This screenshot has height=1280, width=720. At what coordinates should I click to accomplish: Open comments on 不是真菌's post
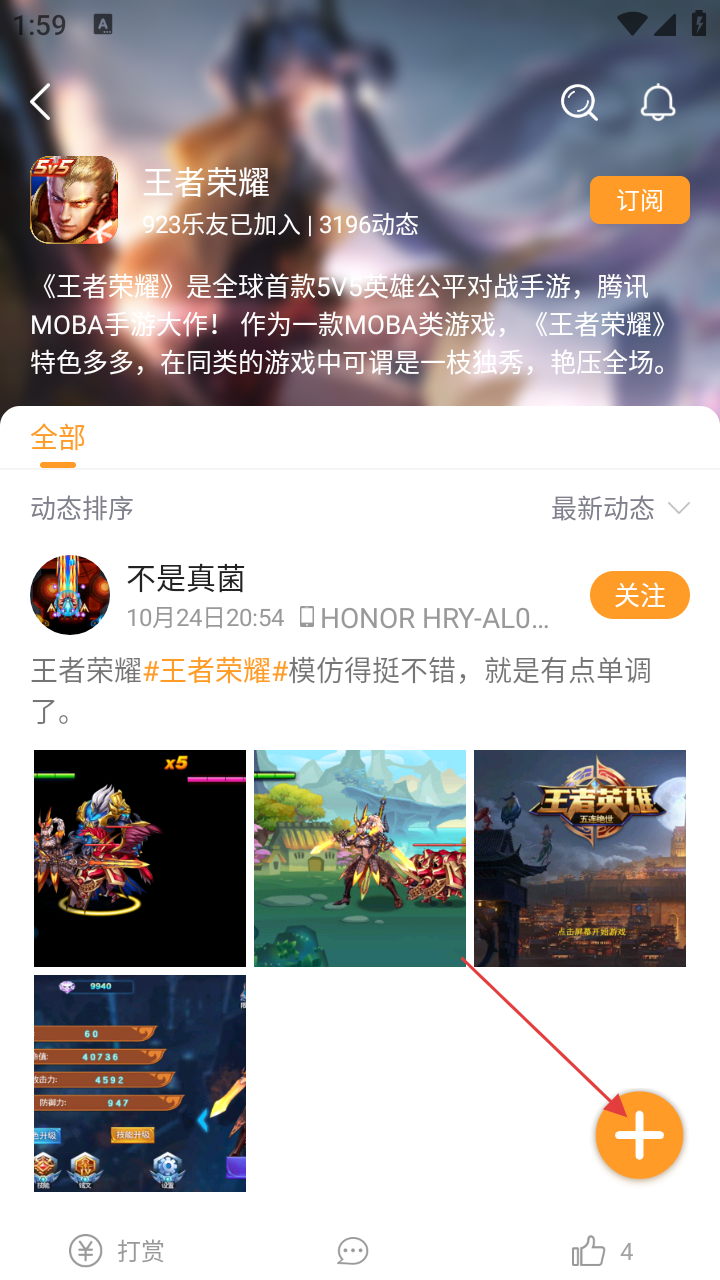click(x=352, y=1251)
